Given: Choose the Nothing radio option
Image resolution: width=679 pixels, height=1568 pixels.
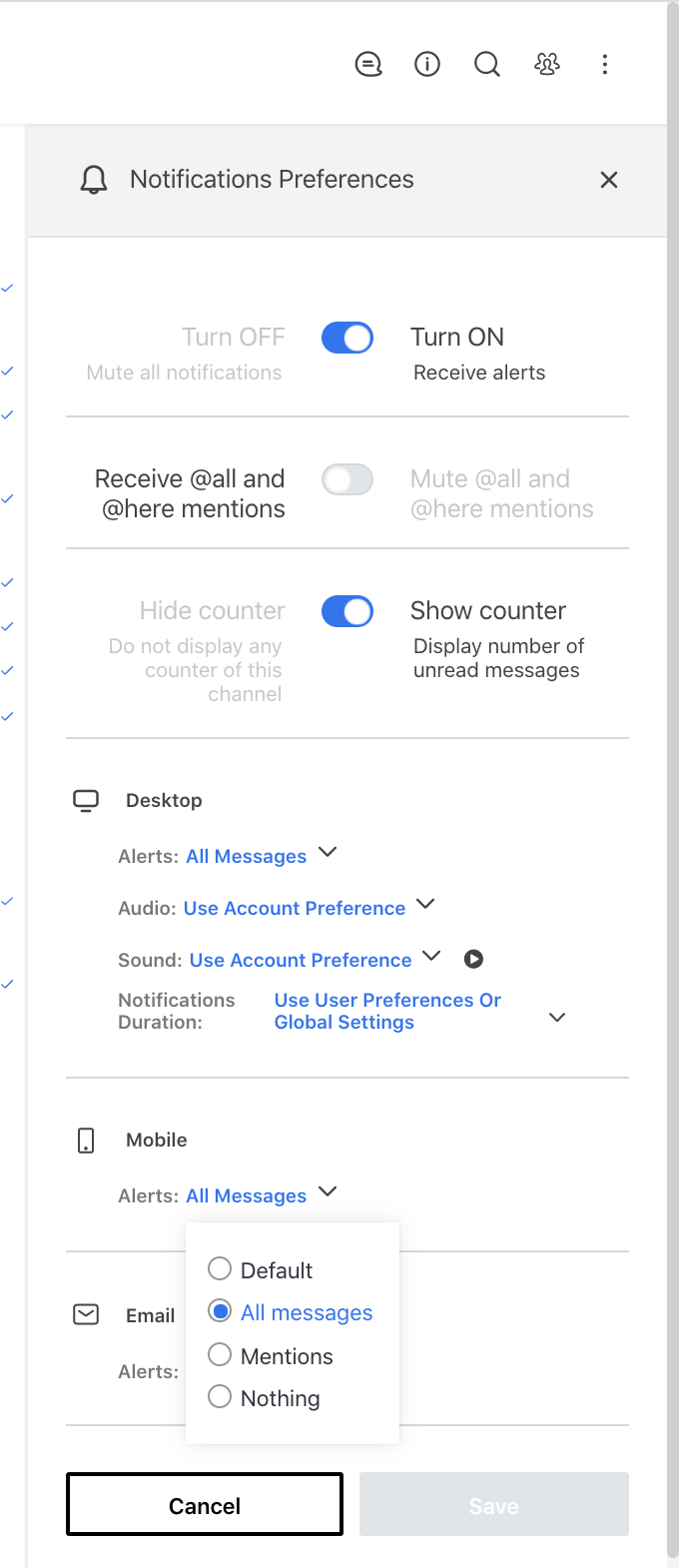Looking at the screenshot, I should pyautogui.click(x=220, y=1397).
